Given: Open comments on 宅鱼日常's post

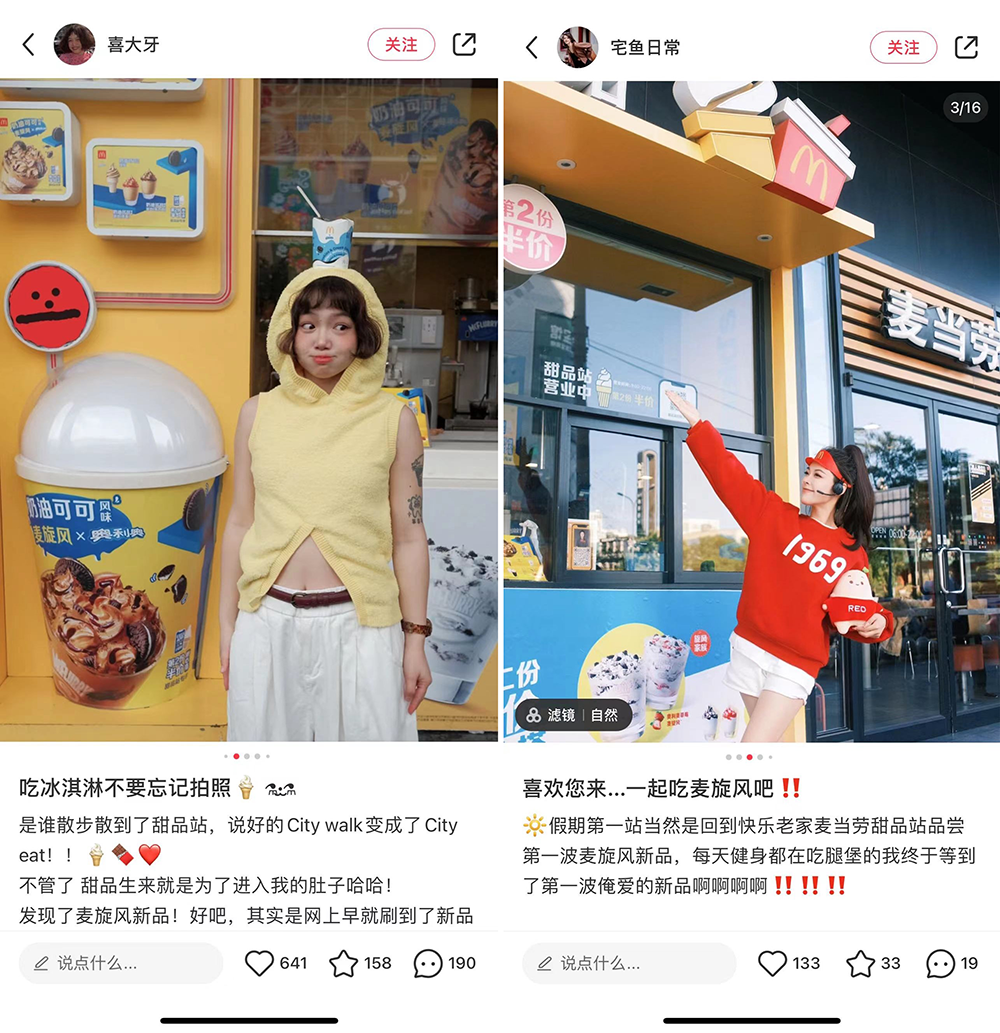Looking at the screenshot, I should coord(941,963).
